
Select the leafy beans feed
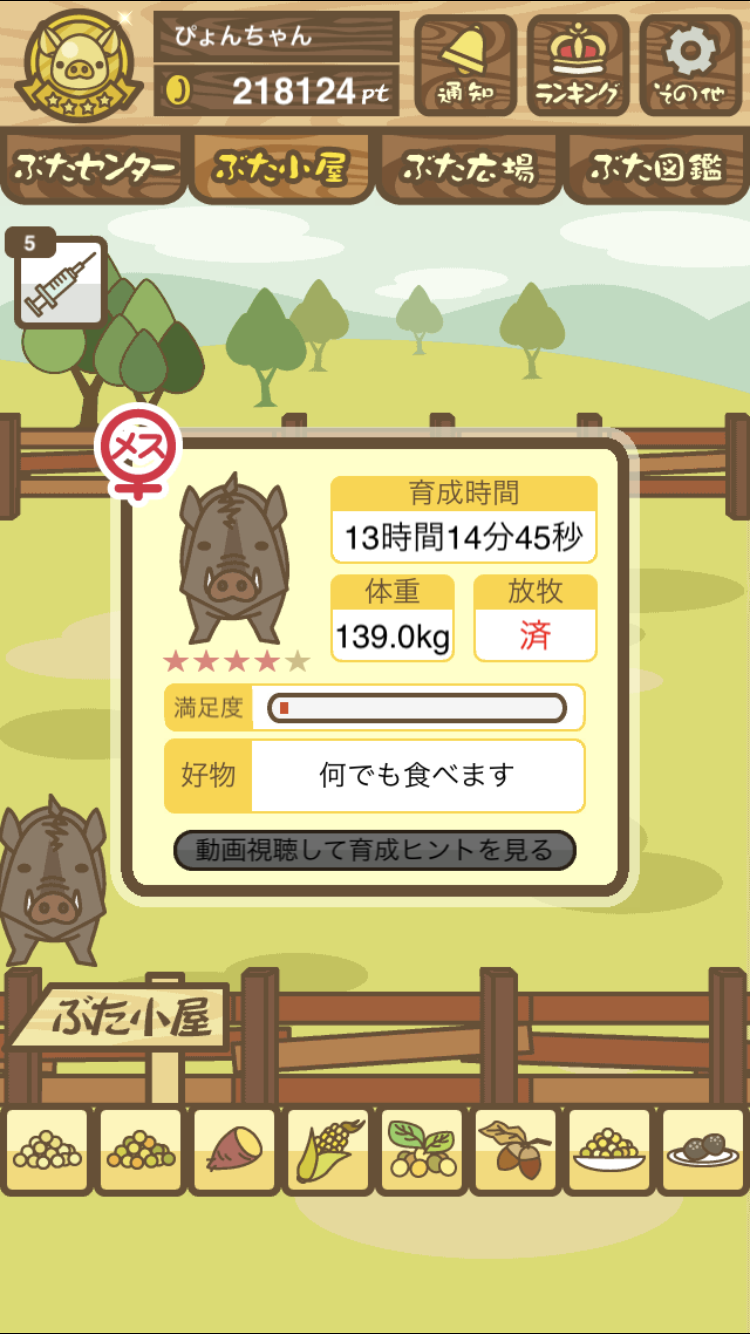click(421, 1150)
